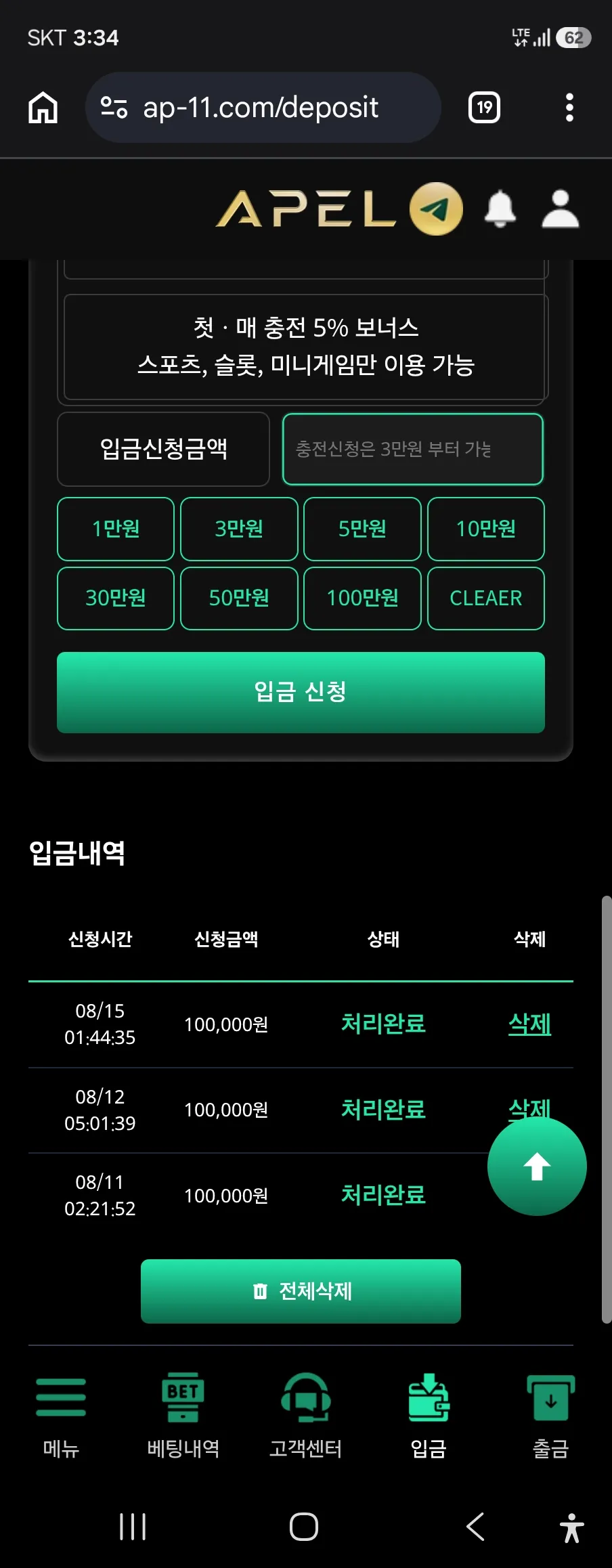
Task: Tap 전체삭제 to delete all records
Action: (x=301, y=1291)
